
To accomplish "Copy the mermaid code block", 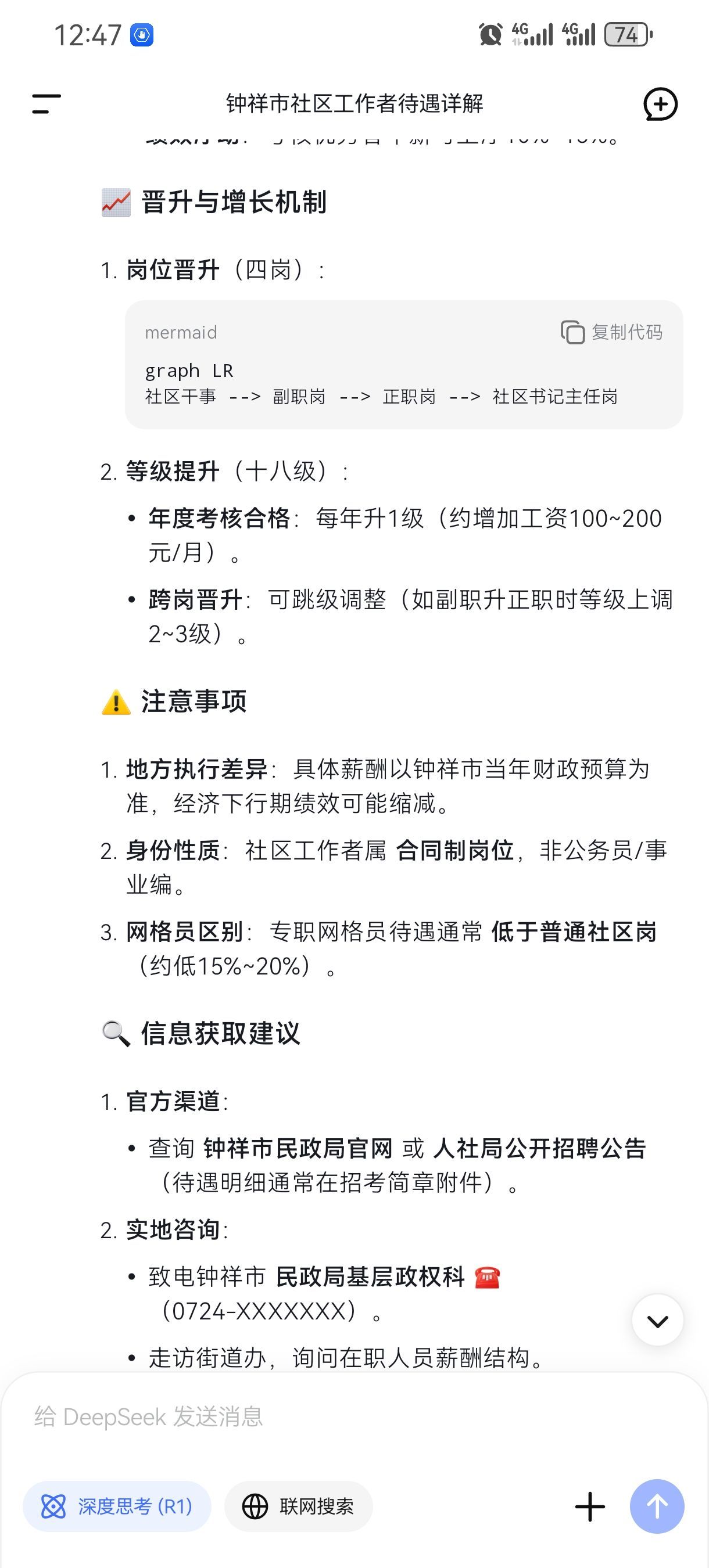I will pos(611,332).
